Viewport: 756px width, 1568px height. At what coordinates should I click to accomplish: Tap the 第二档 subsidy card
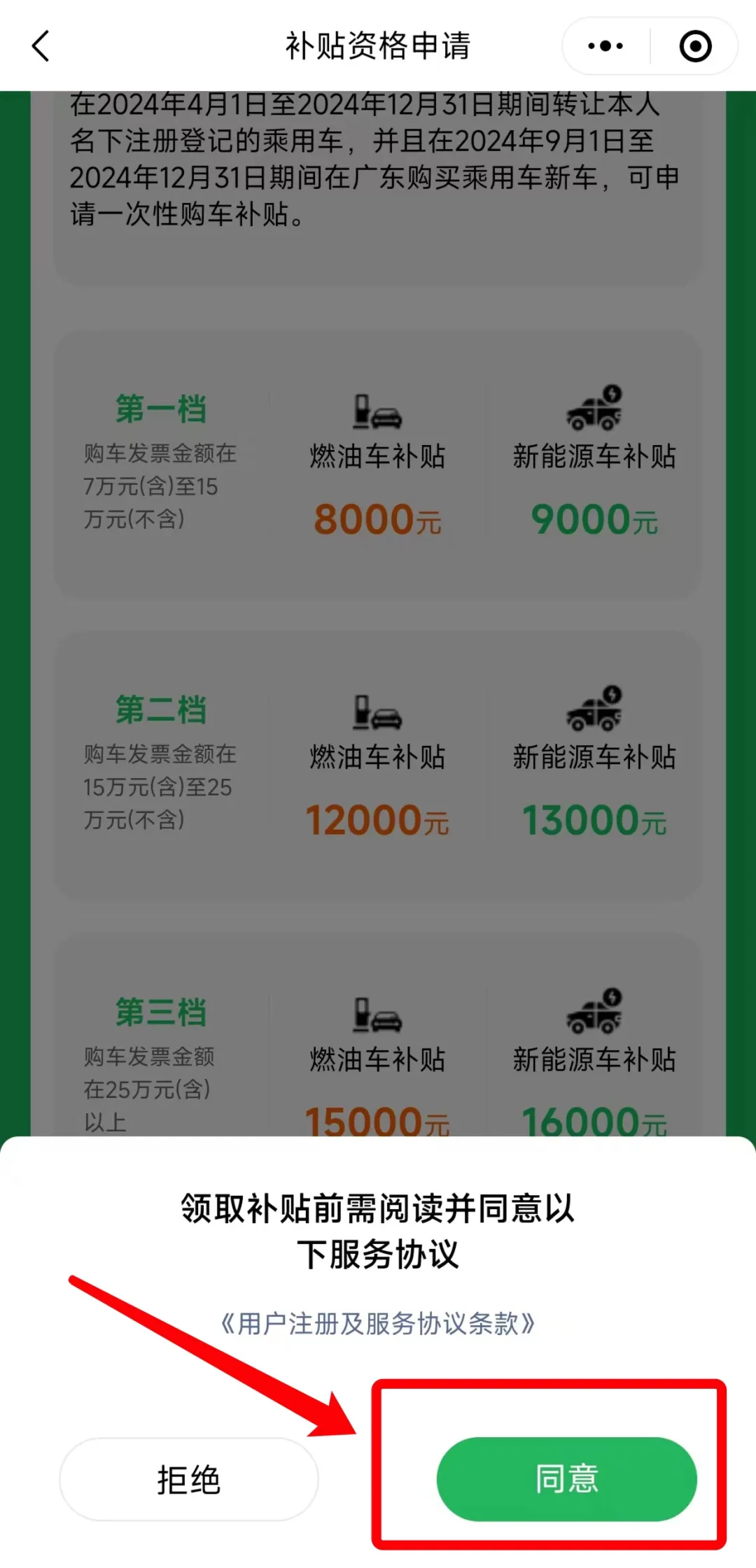(x=160, y=709)
